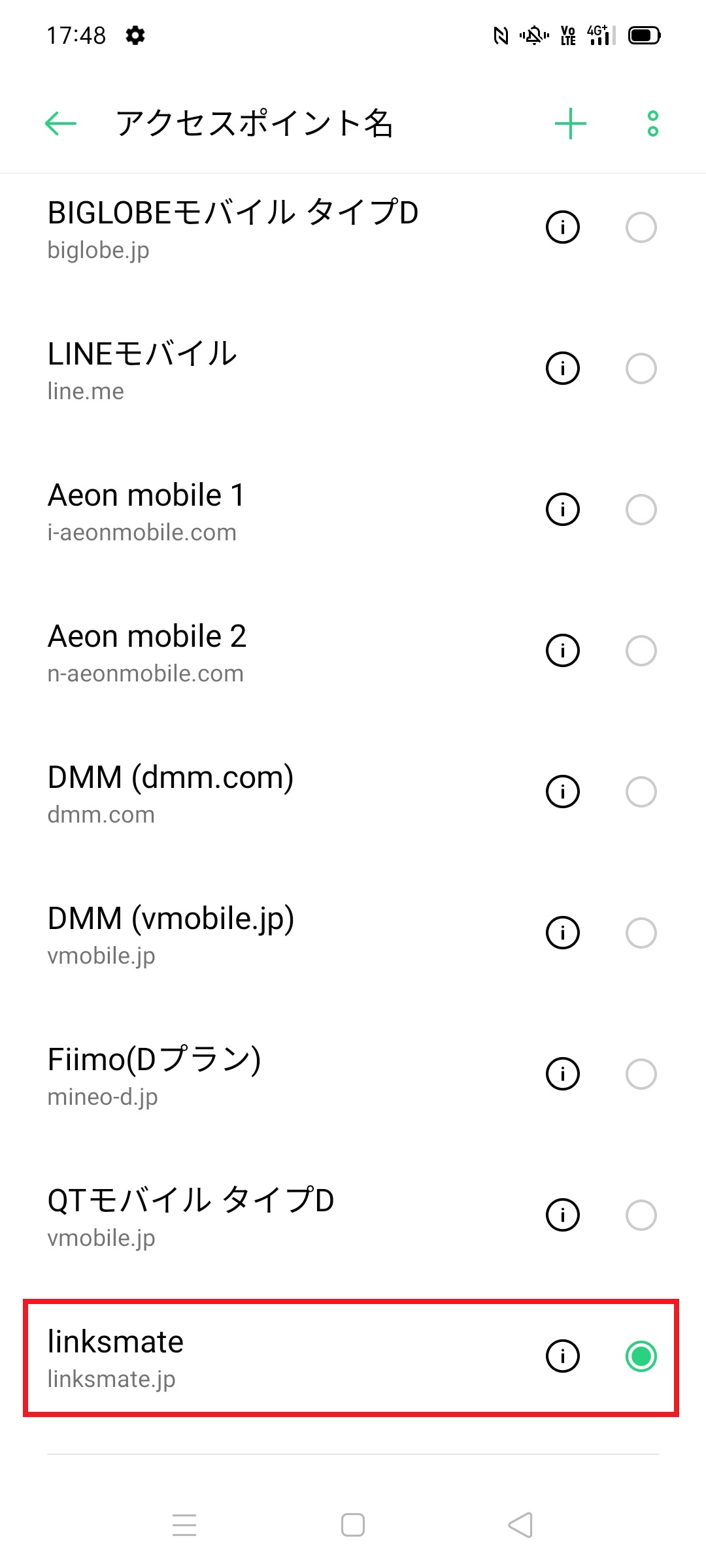Open DMM (vmobile.jp) info icon
The width and height of the screenshot is (706, 1568).
[562, 933]
